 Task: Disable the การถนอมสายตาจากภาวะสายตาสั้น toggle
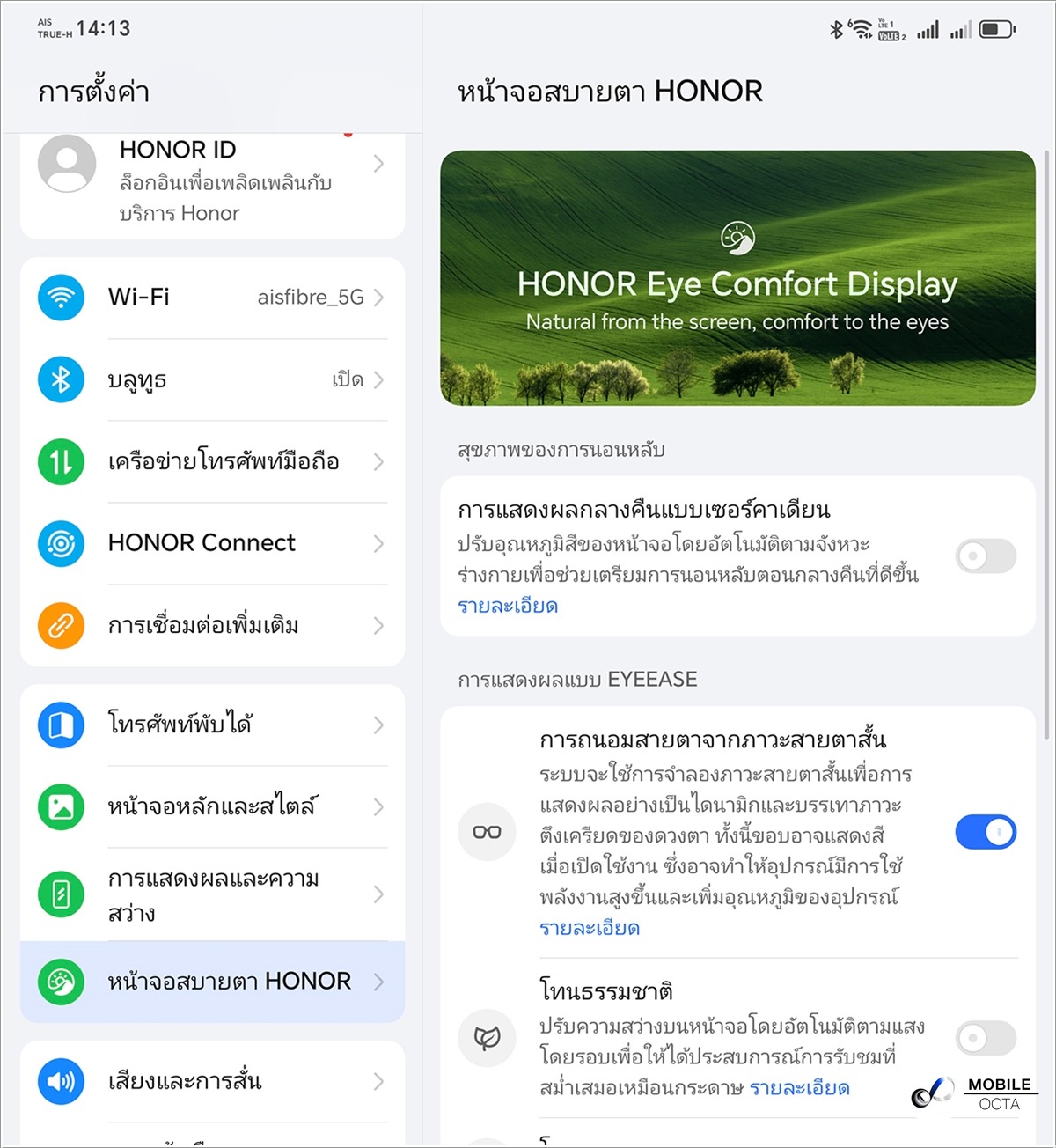tap(985, 832)
